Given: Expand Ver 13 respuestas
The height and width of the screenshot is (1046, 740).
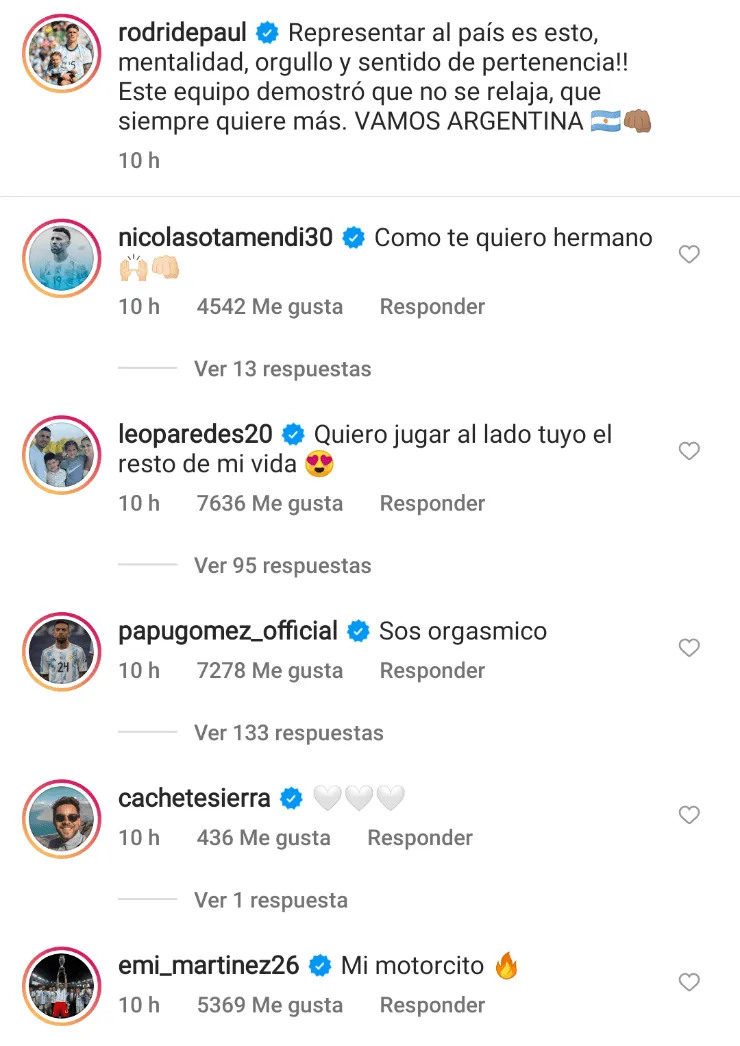Looking at the screenshot, I should click(282, 369).
